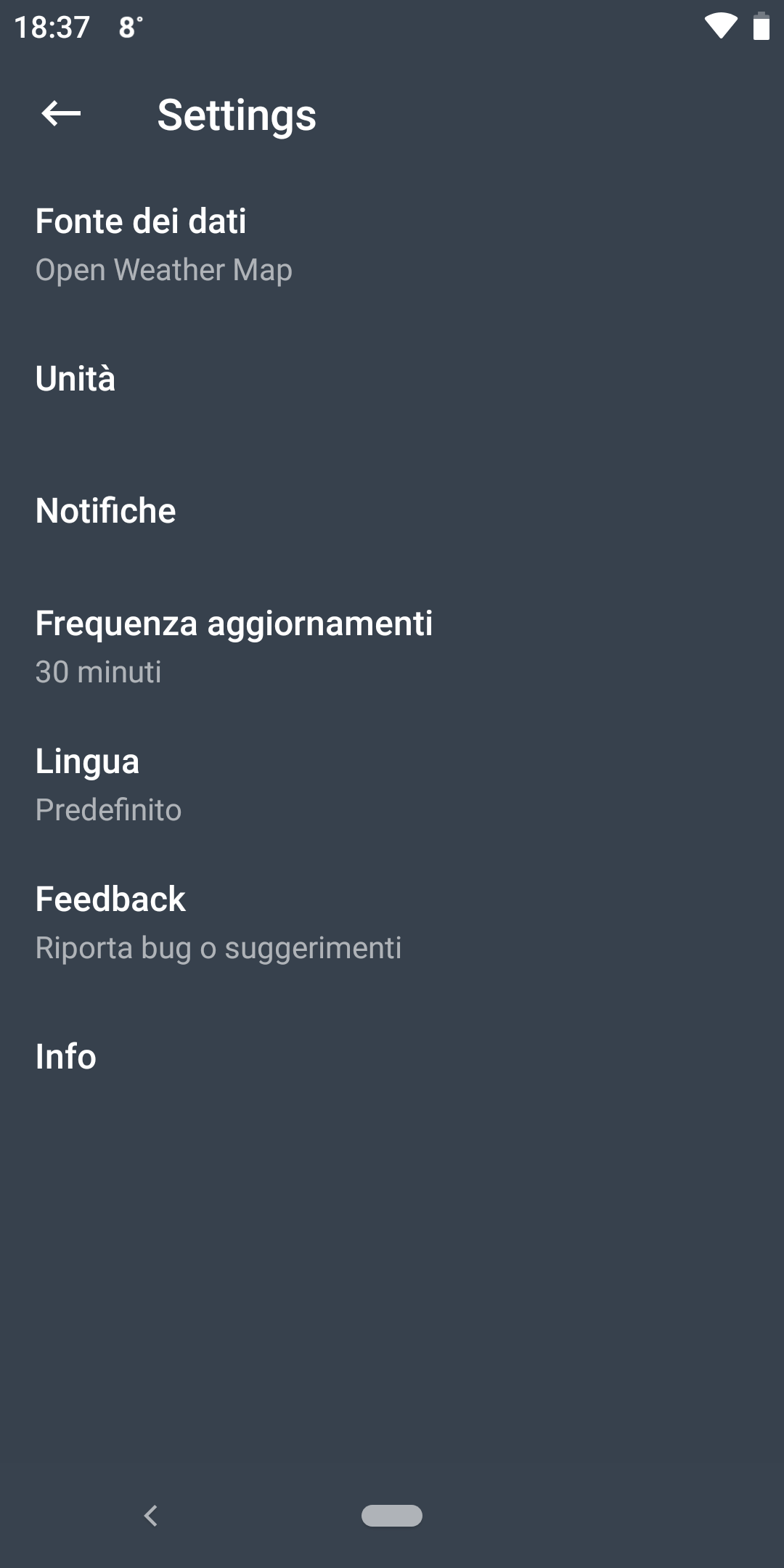784x1568 pixels.
Task: Open the Info page
Action: [392, 1057]
